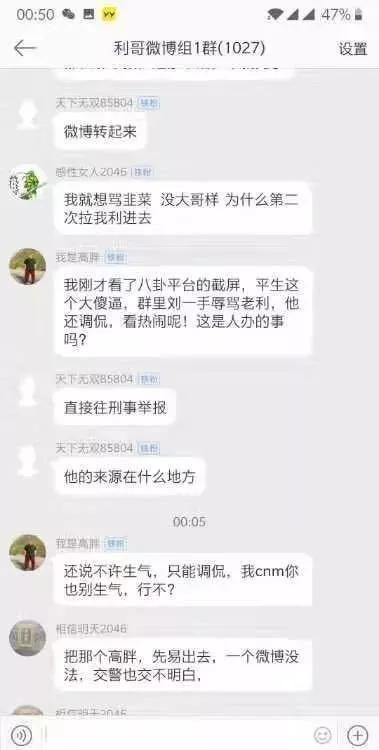View the avatar next to 微博转起来
Image resolution: width=379 pixels, height=750 pixels.
click(x=27, y=114)
